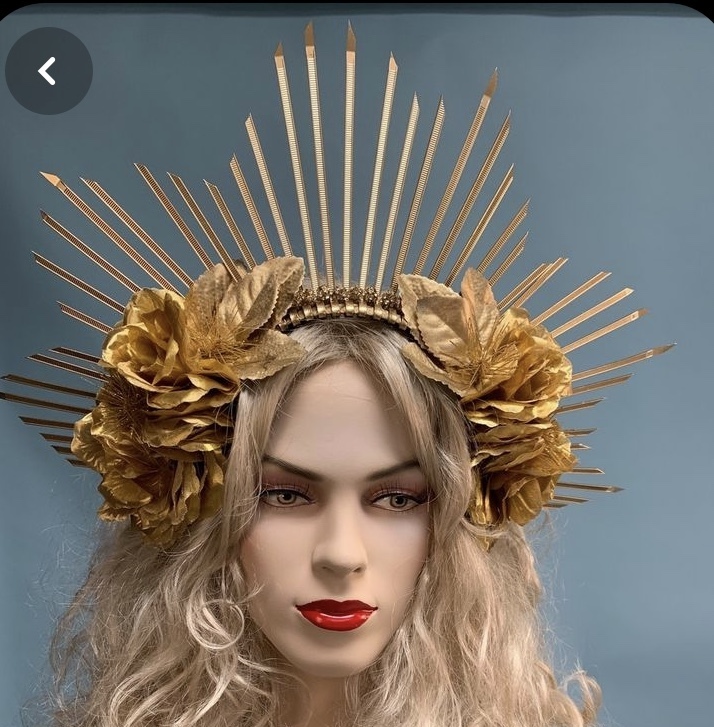The width and height of the screenshot is (714, 727).
Task: Go back using the arrow button
Action: (x=48, y=71)
